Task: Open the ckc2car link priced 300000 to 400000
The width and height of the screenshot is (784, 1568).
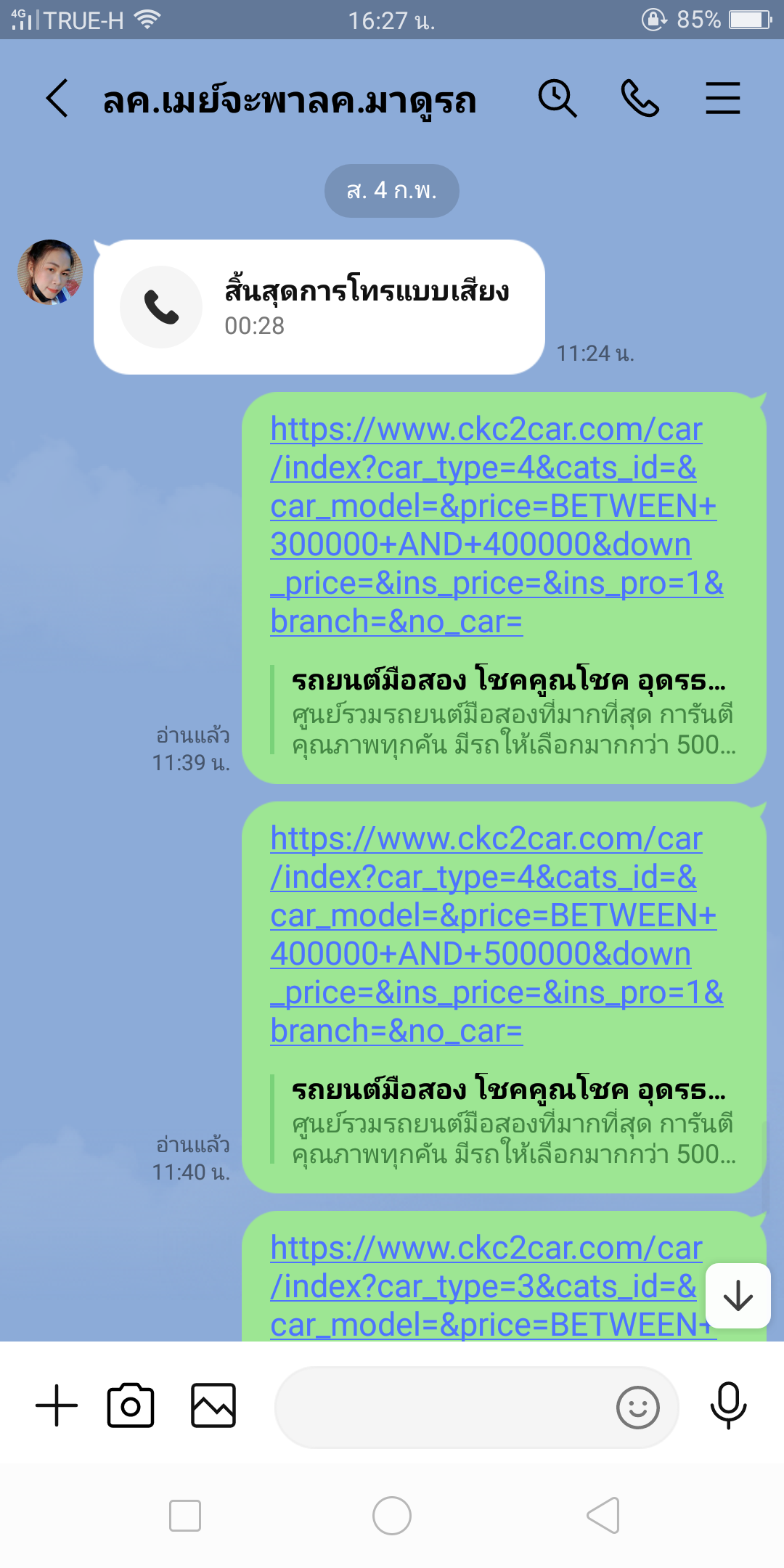Action: [x=486, y=525]
